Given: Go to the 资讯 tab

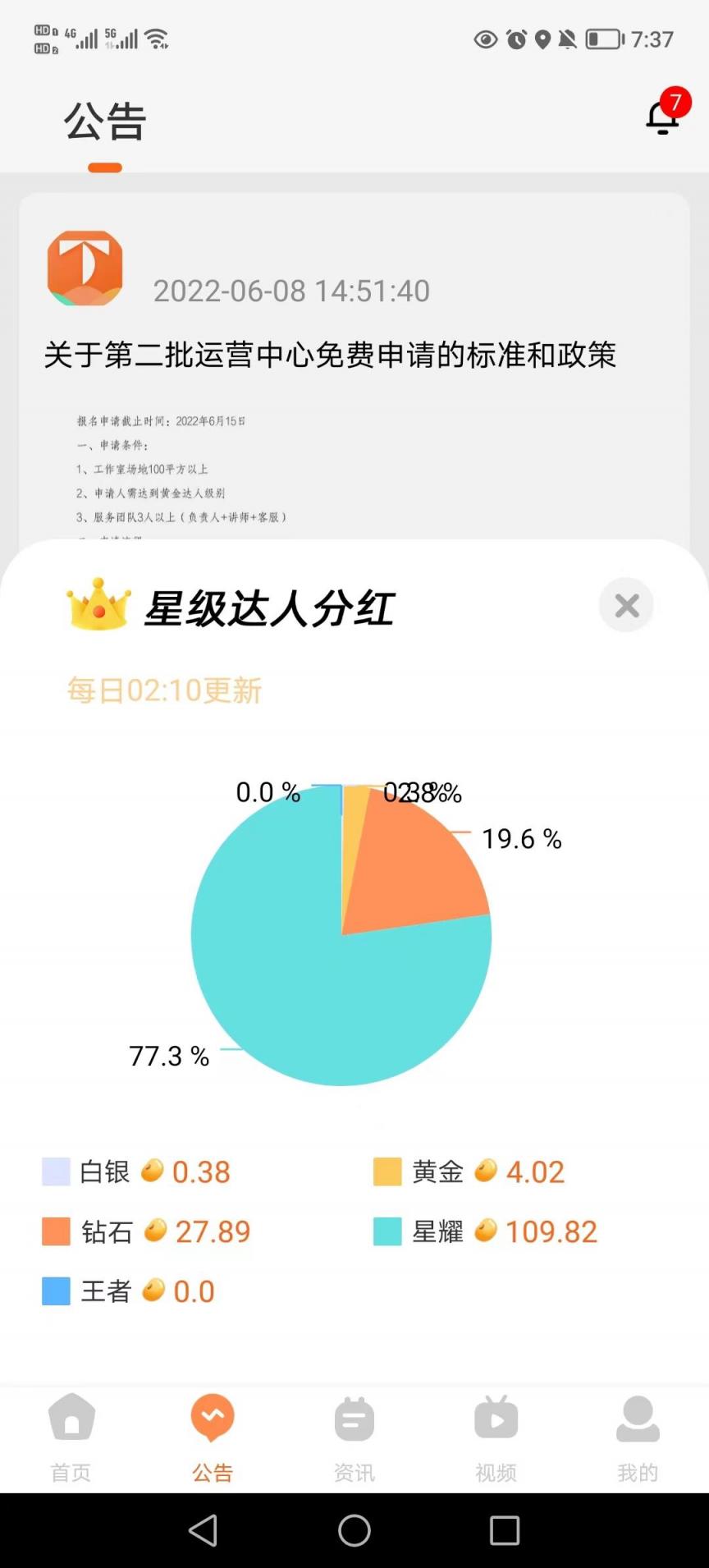Looking at the screenshot, I should pos(354,1437).
